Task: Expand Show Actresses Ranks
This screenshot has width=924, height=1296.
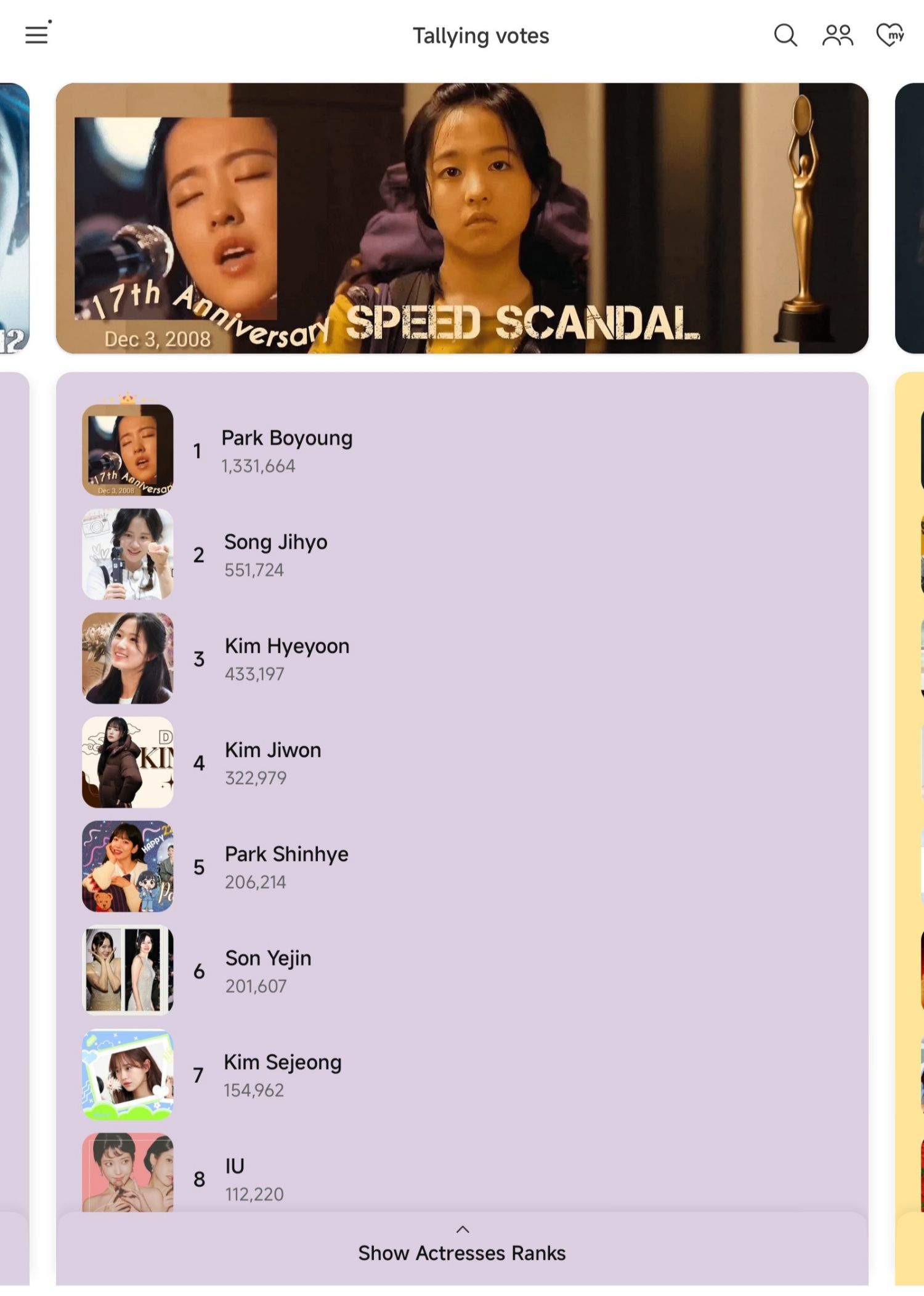Action: coord(462,1246)
